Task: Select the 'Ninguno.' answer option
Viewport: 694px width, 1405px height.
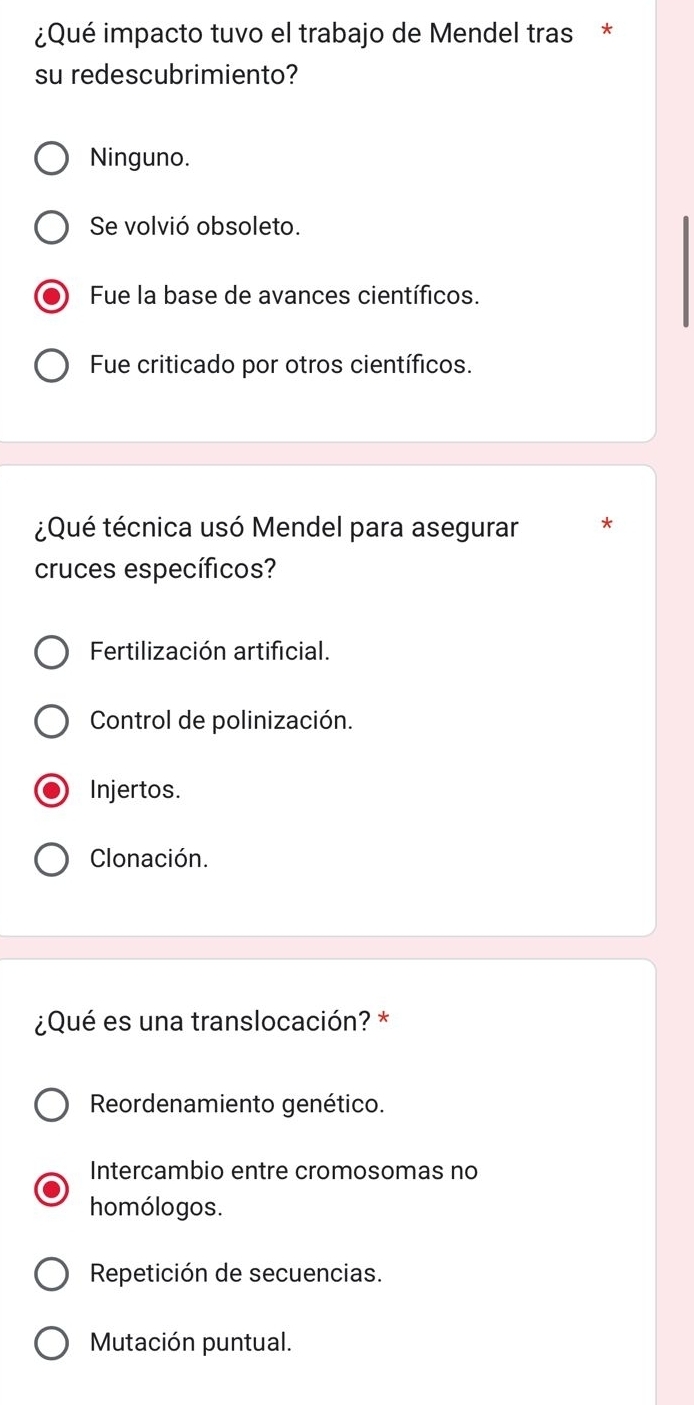Action: [52, 158]
